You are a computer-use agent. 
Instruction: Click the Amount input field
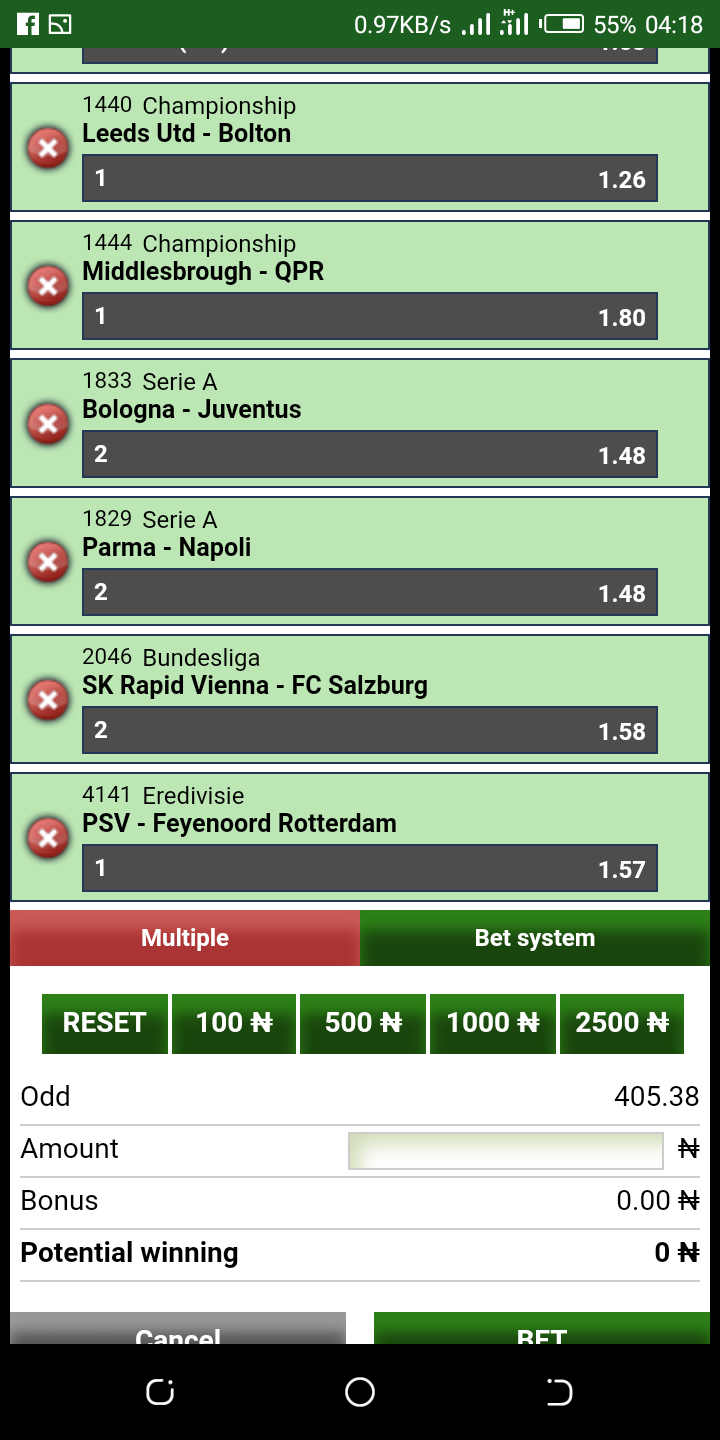504,1150
